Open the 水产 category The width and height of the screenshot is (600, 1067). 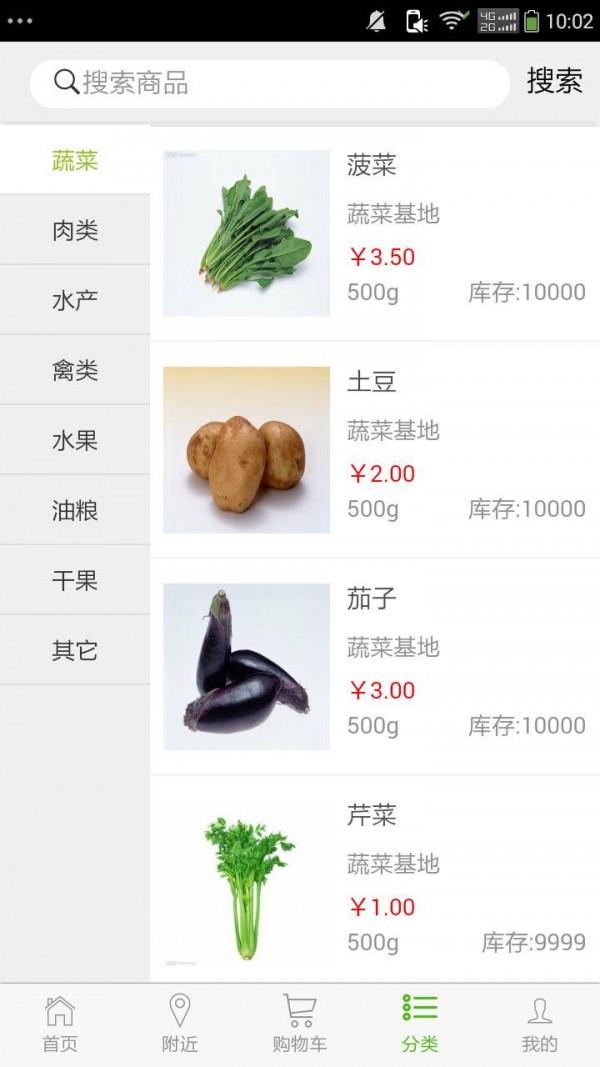[x=75, y=301]
